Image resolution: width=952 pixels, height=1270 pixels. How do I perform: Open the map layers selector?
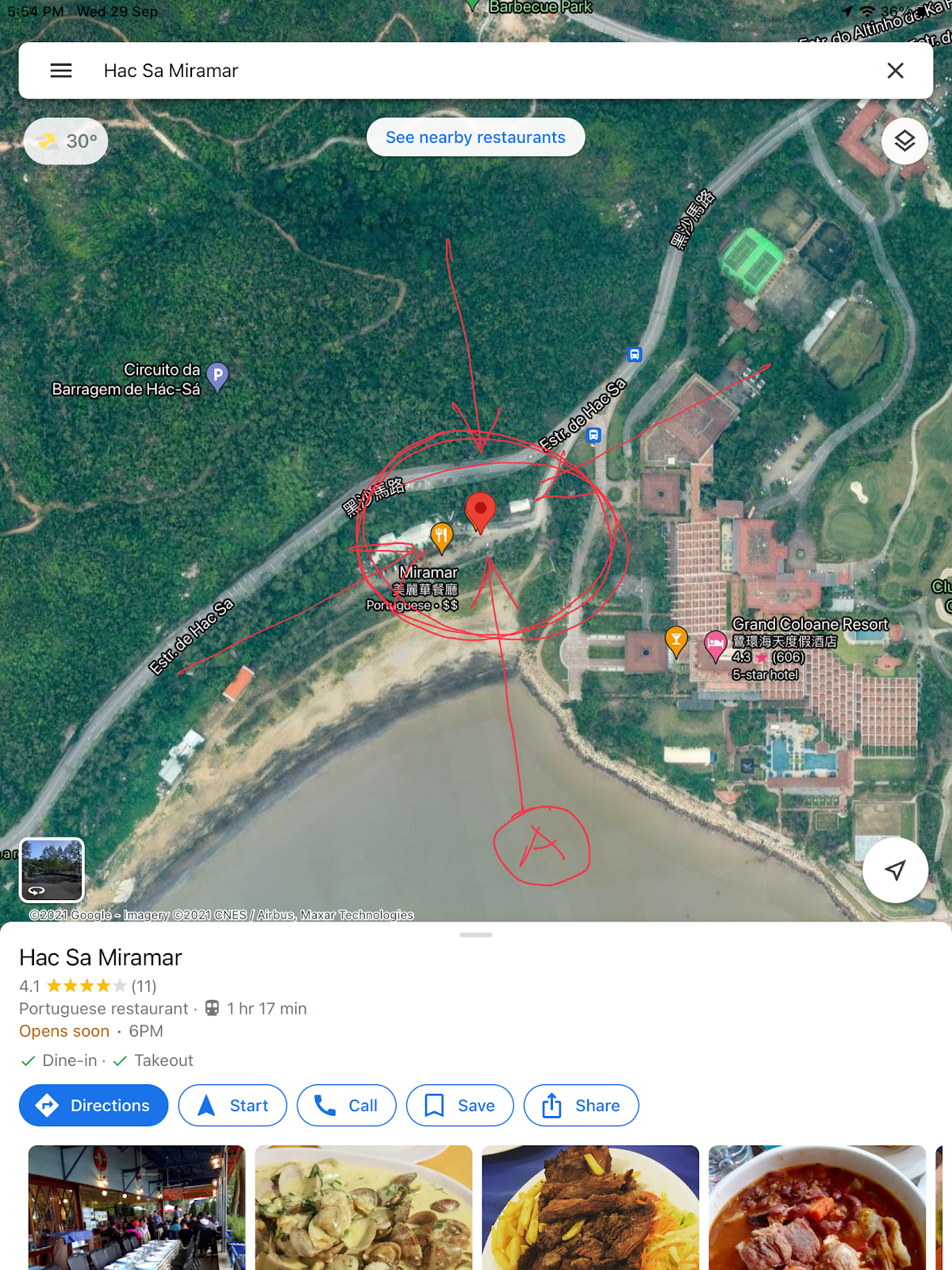tap(904, 141)
